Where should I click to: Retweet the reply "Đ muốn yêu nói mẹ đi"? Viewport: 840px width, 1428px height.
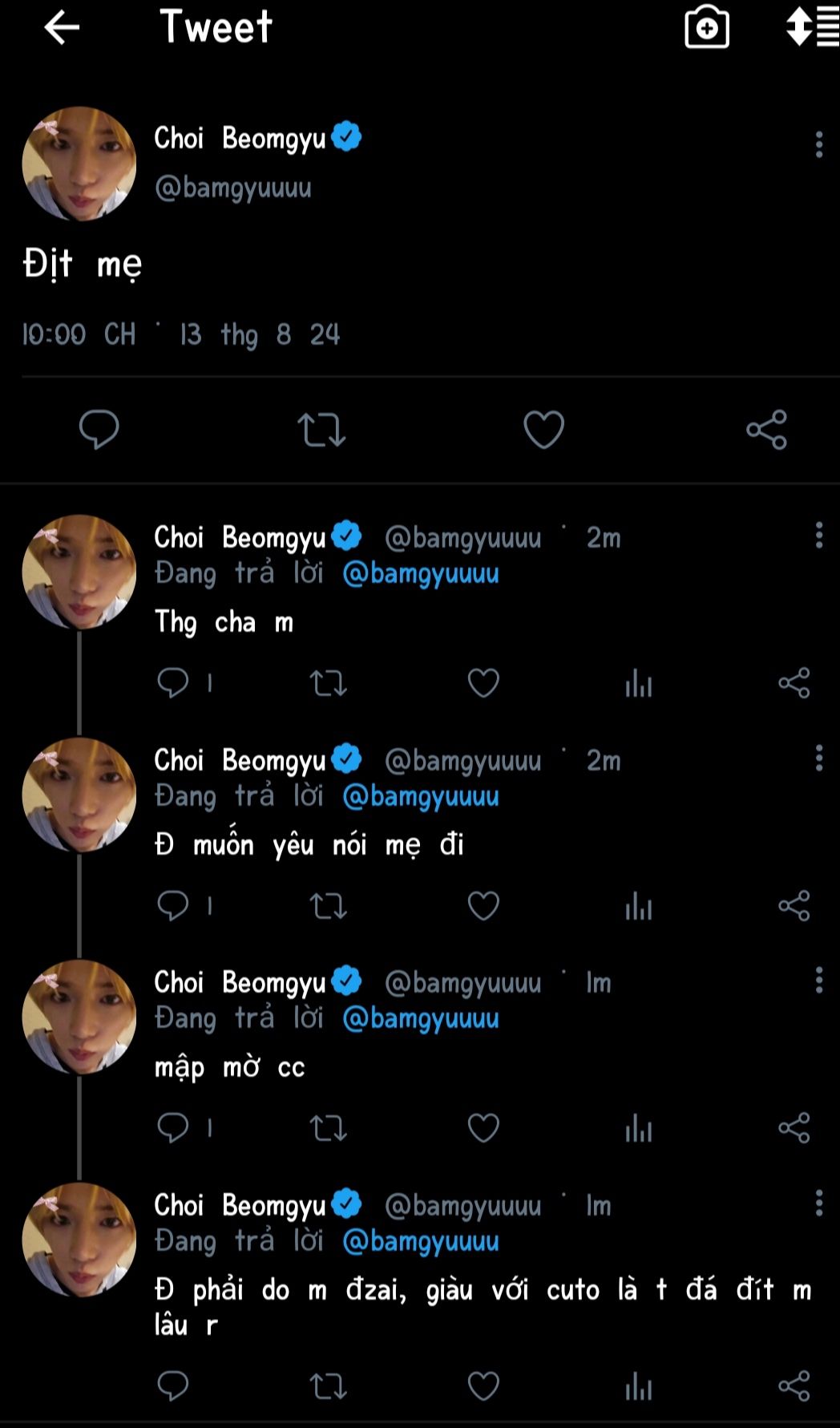328,906
